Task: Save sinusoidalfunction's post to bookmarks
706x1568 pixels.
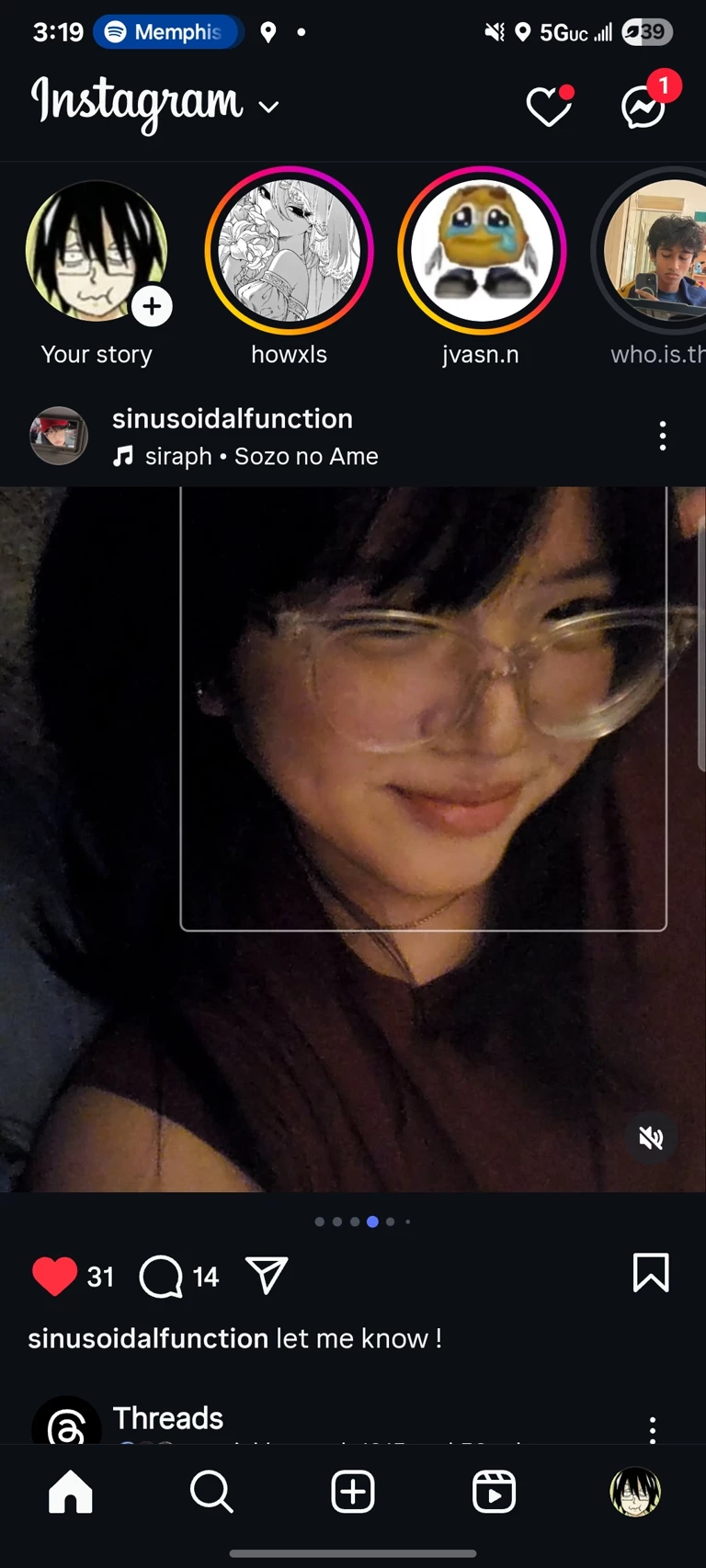Action: (651, 1274)
